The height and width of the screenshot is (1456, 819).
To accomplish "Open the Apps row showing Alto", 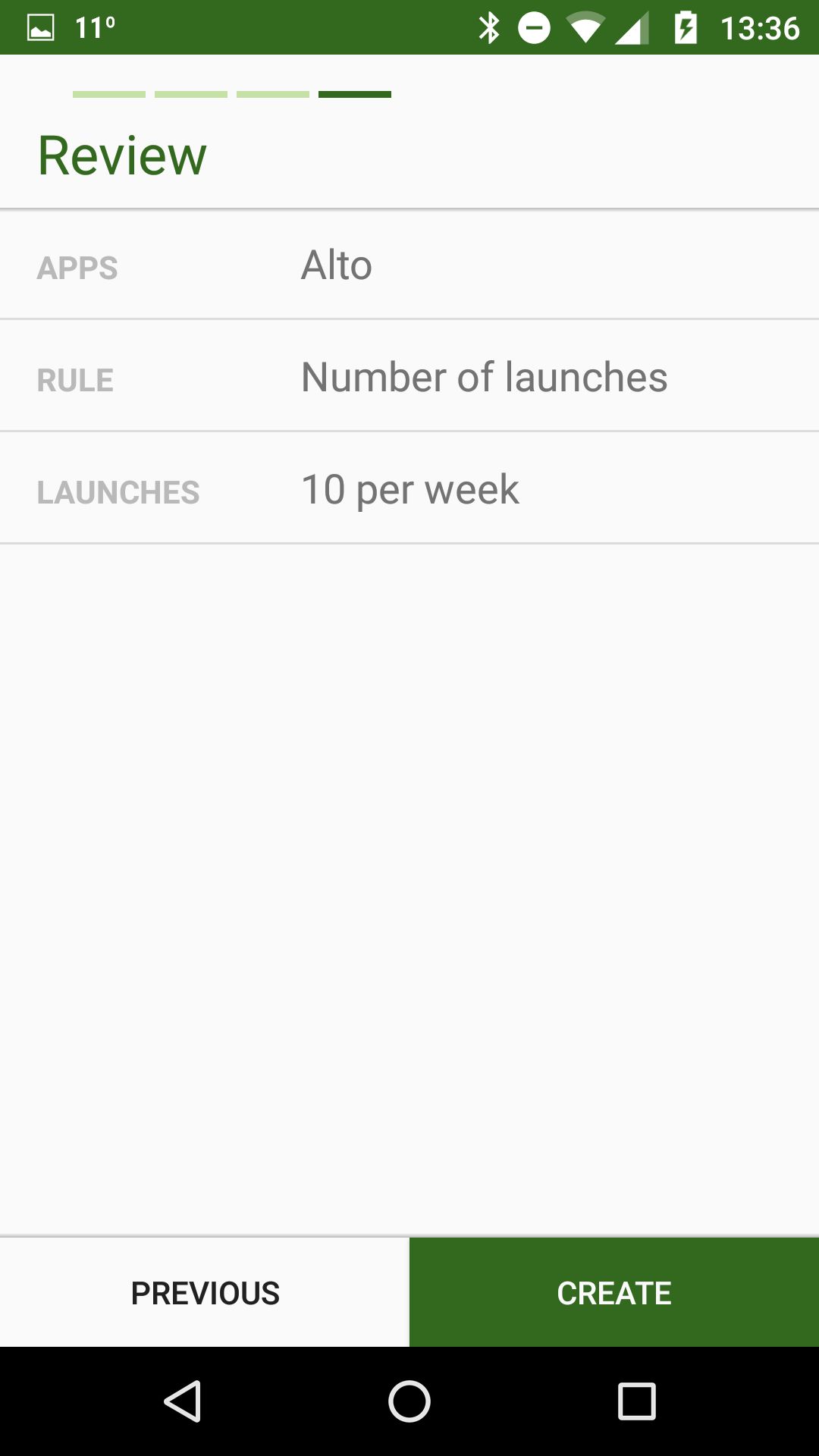I will (x=409, y=265).
